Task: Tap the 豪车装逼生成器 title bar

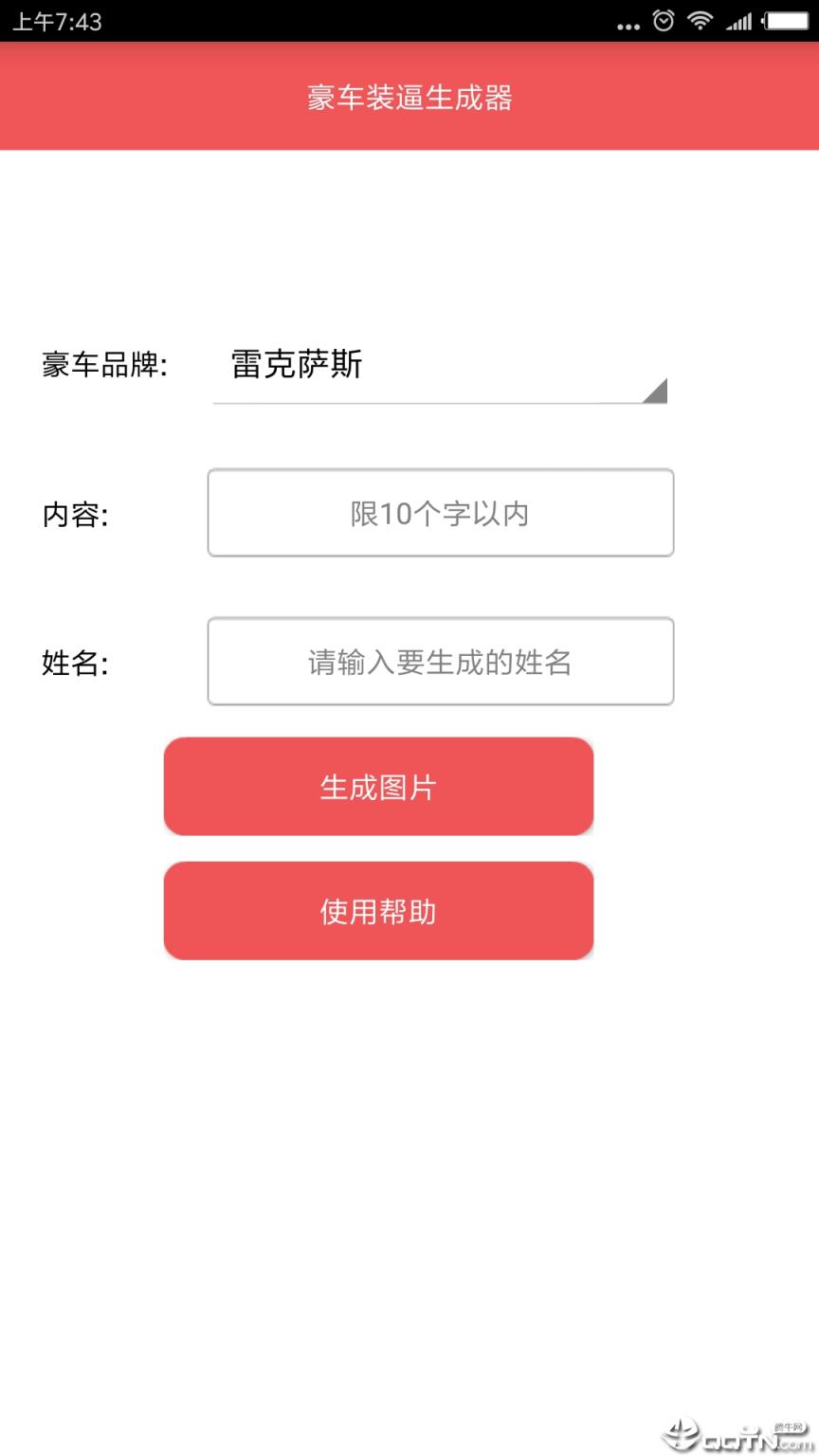Action: click(409, 98)
